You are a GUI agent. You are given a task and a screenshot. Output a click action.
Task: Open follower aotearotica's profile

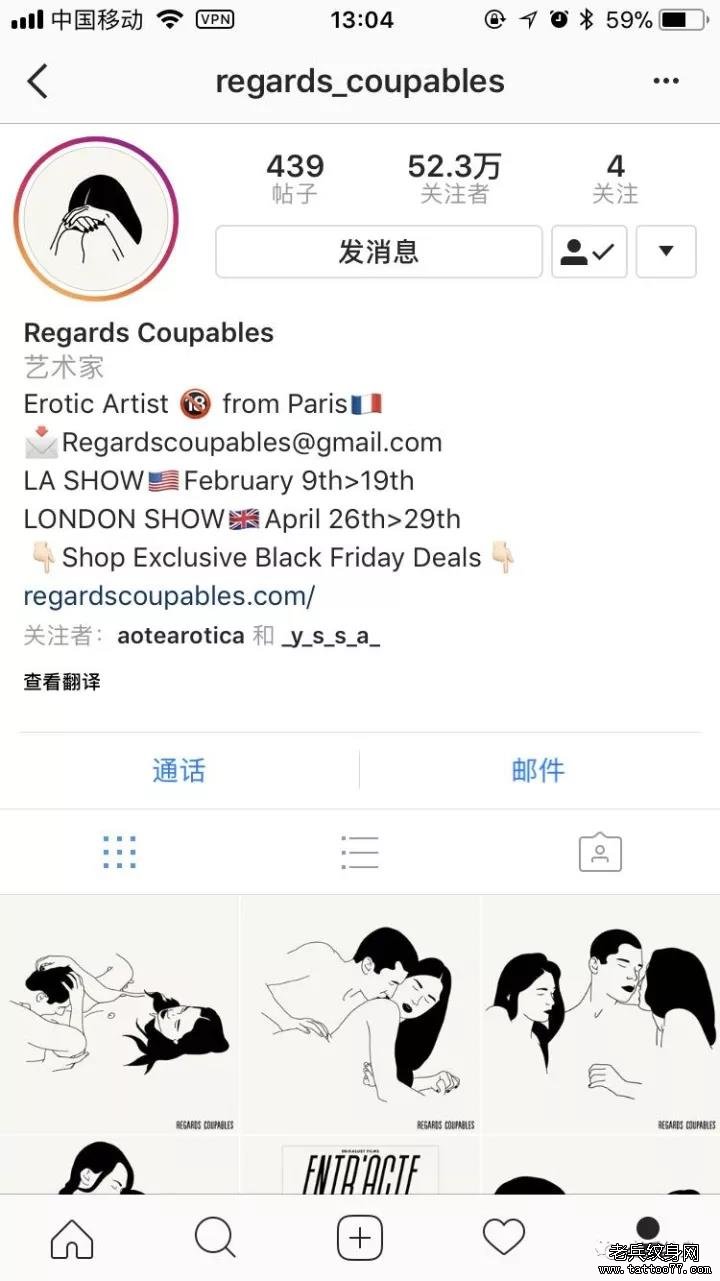tap(180, 636)
